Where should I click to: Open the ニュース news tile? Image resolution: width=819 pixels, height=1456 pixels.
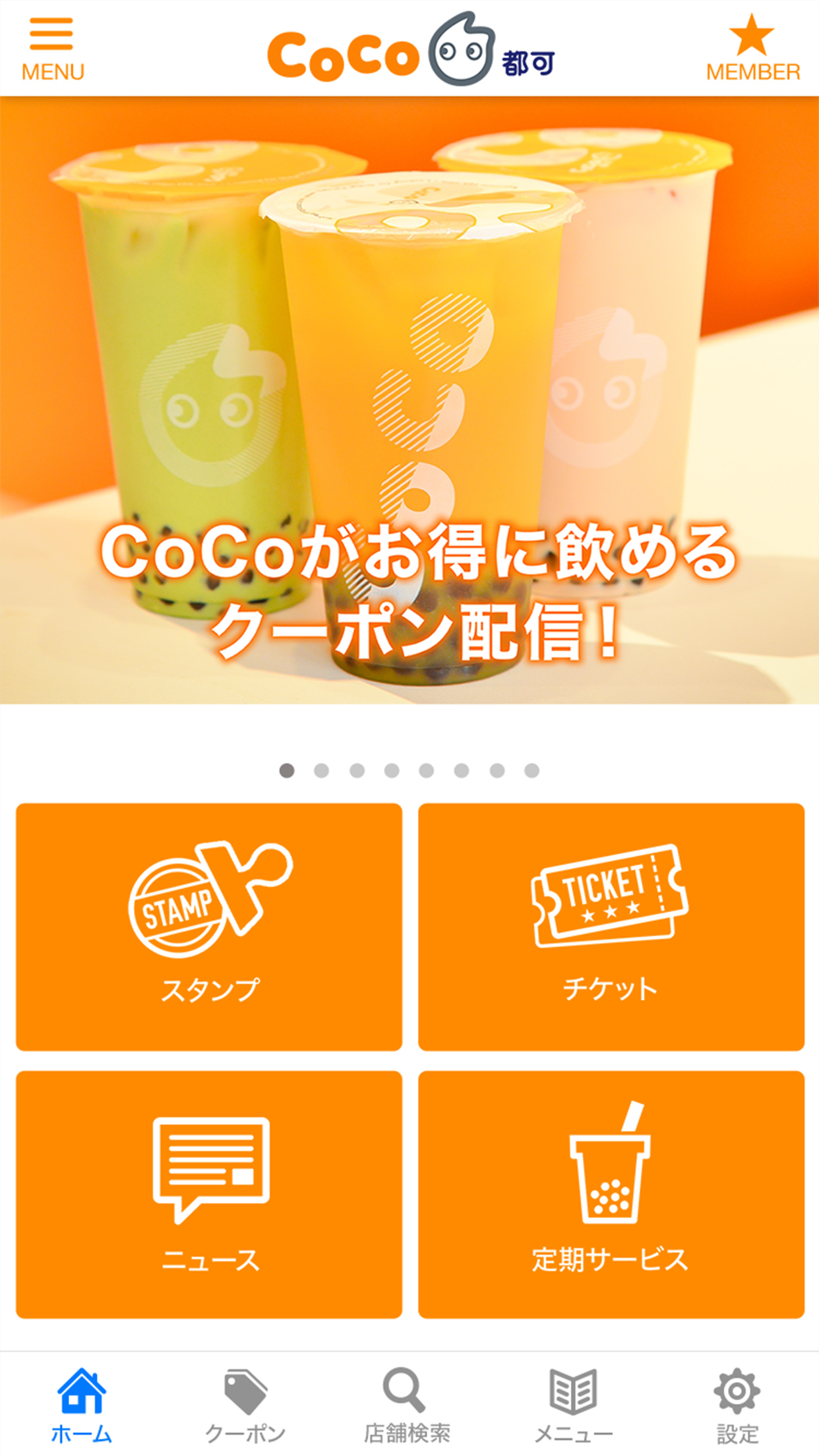point(209,1194)
